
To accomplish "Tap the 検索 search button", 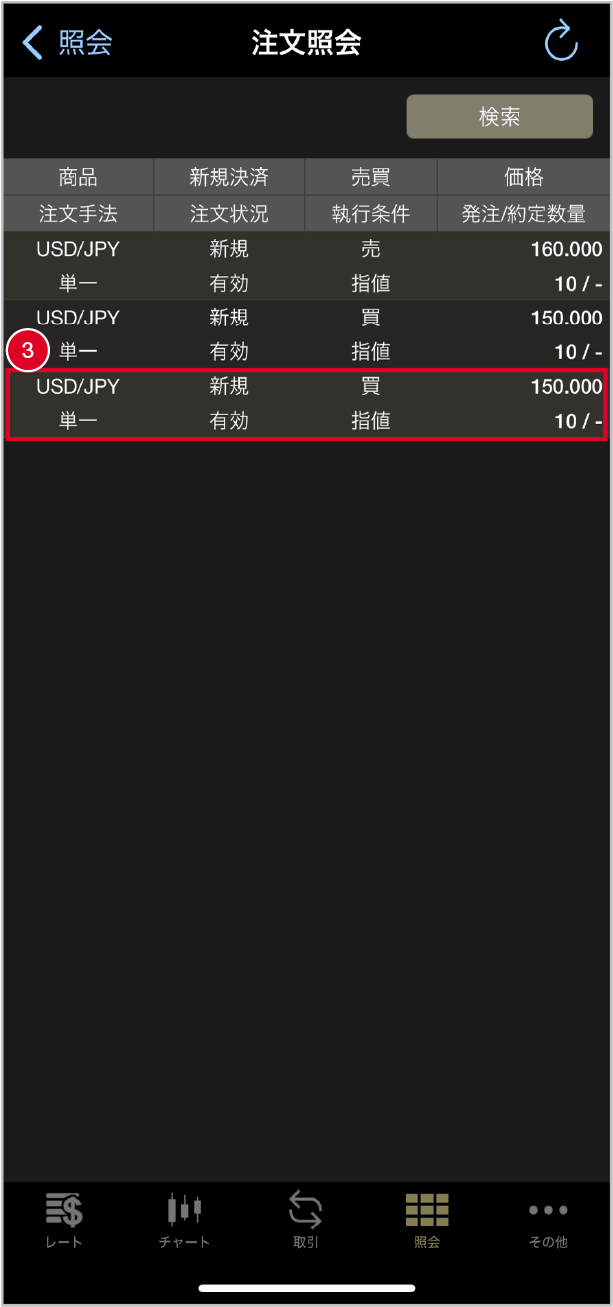I will point(499,117).
